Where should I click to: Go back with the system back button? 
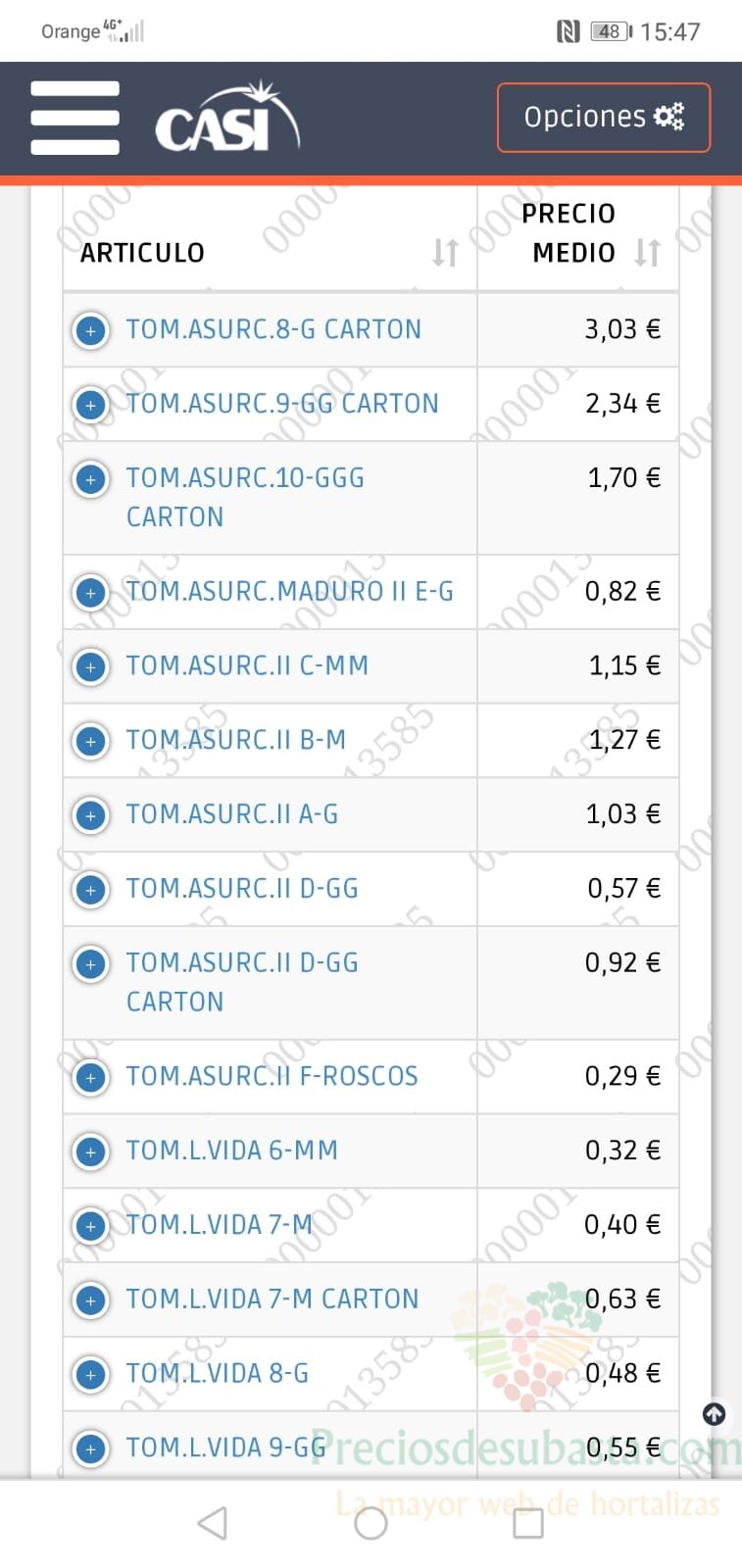213,1523
